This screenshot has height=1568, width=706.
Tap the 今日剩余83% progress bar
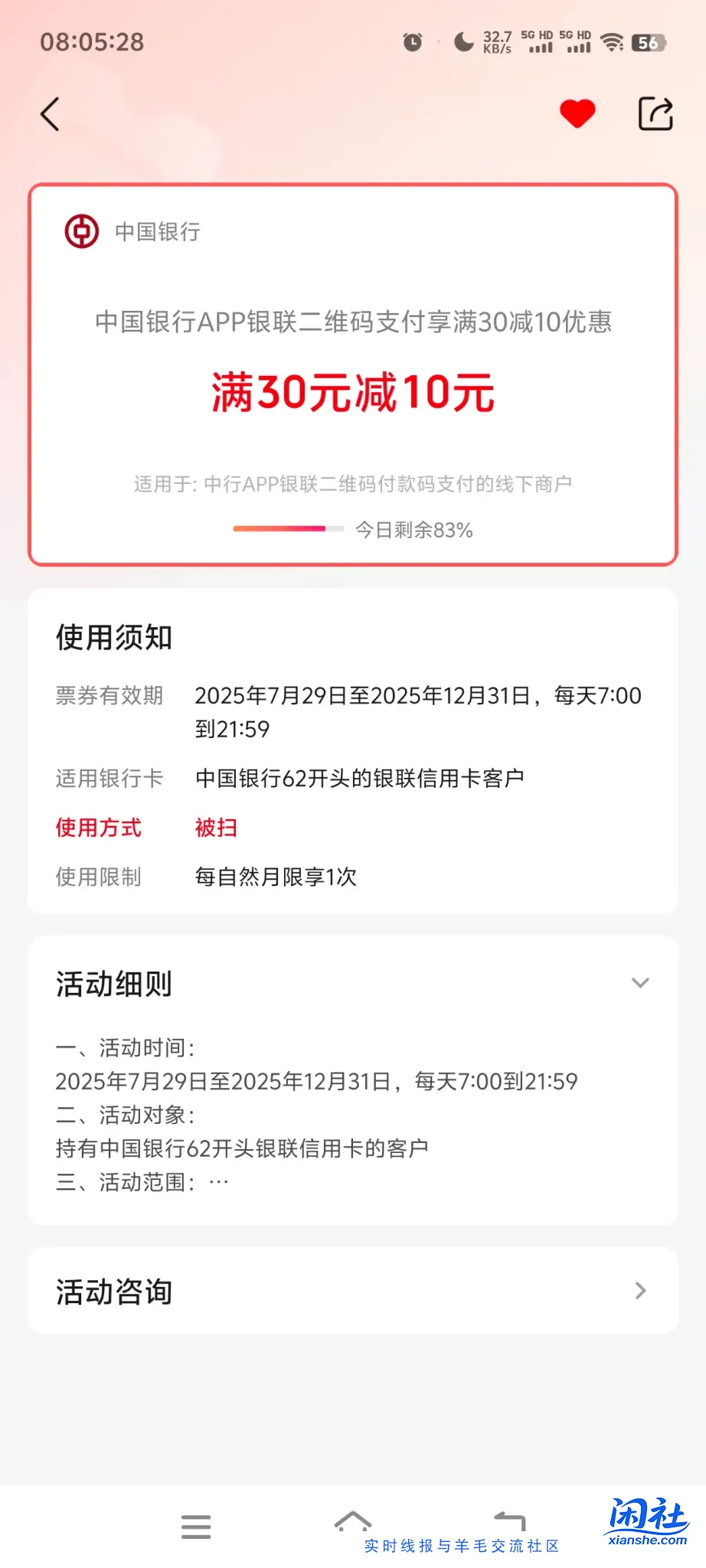click(x=289, y=528)
